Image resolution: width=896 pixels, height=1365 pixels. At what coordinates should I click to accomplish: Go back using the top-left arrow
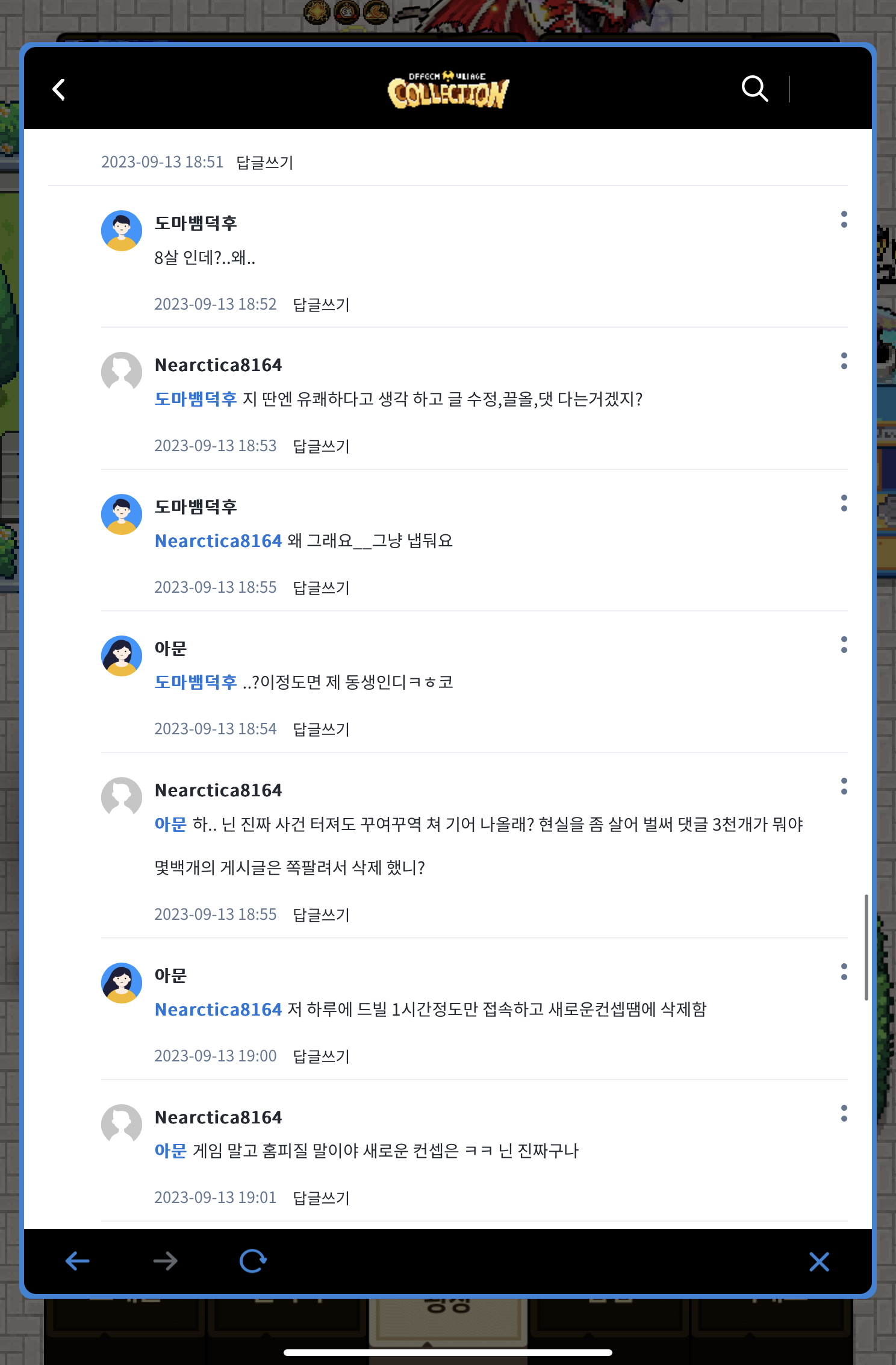coord(59,90)
